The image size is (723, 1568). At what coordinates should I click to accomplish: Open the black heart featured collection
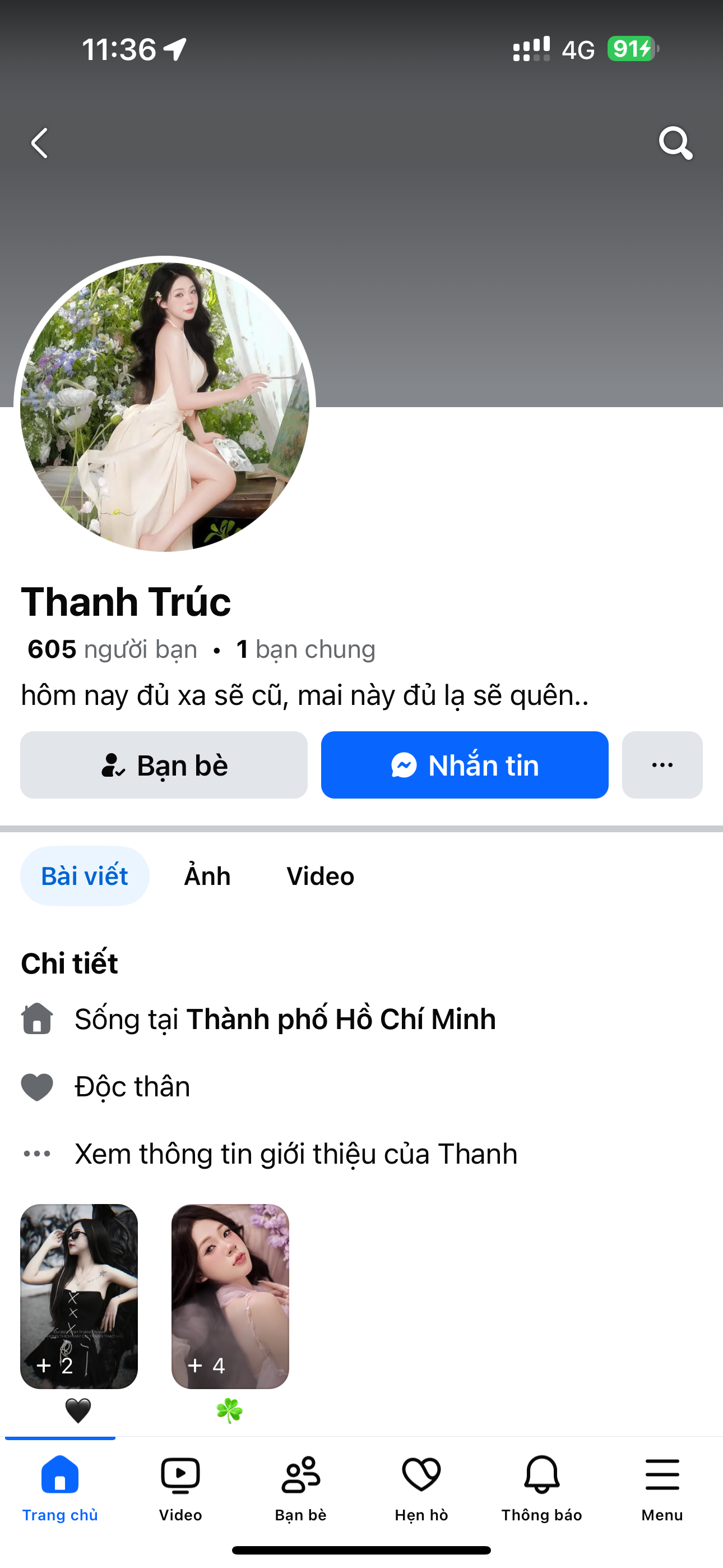pos(79,1297)
